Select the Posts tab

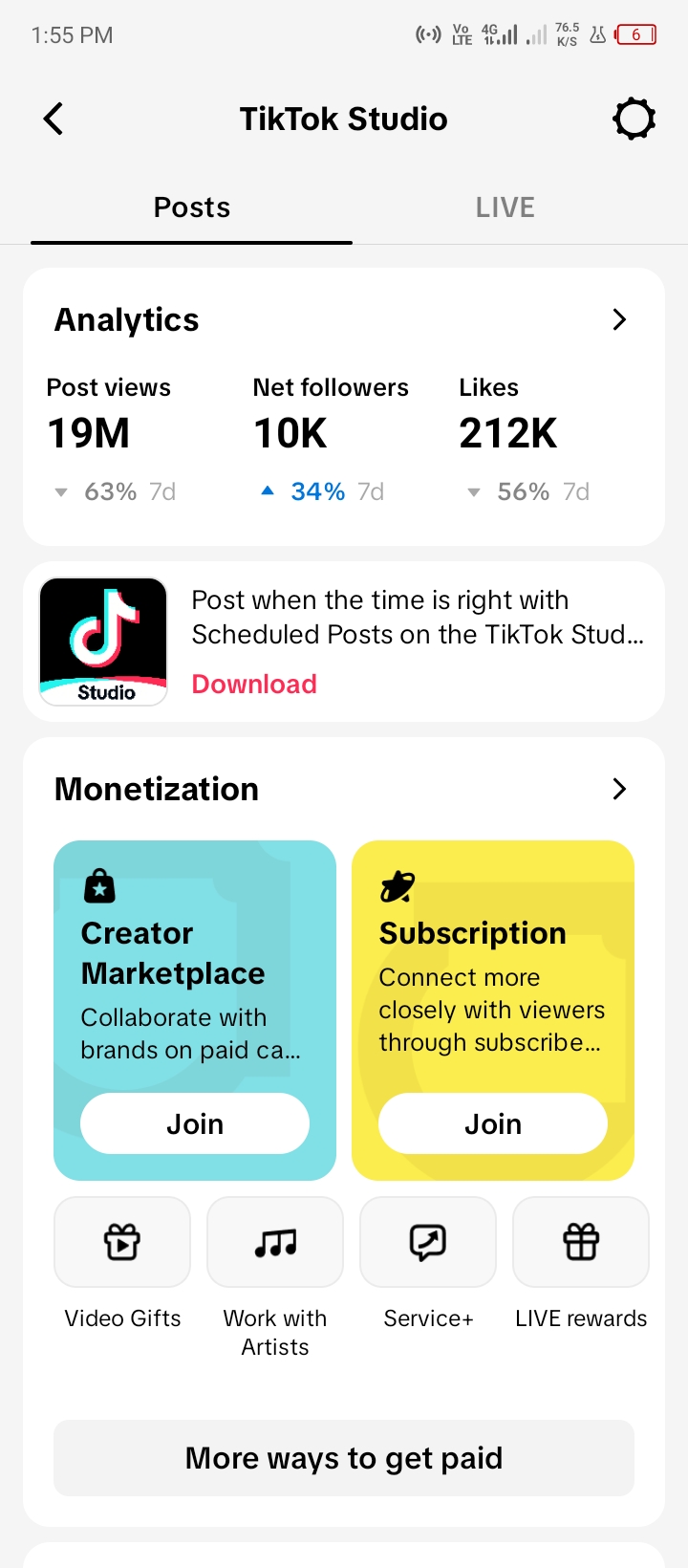192,207
